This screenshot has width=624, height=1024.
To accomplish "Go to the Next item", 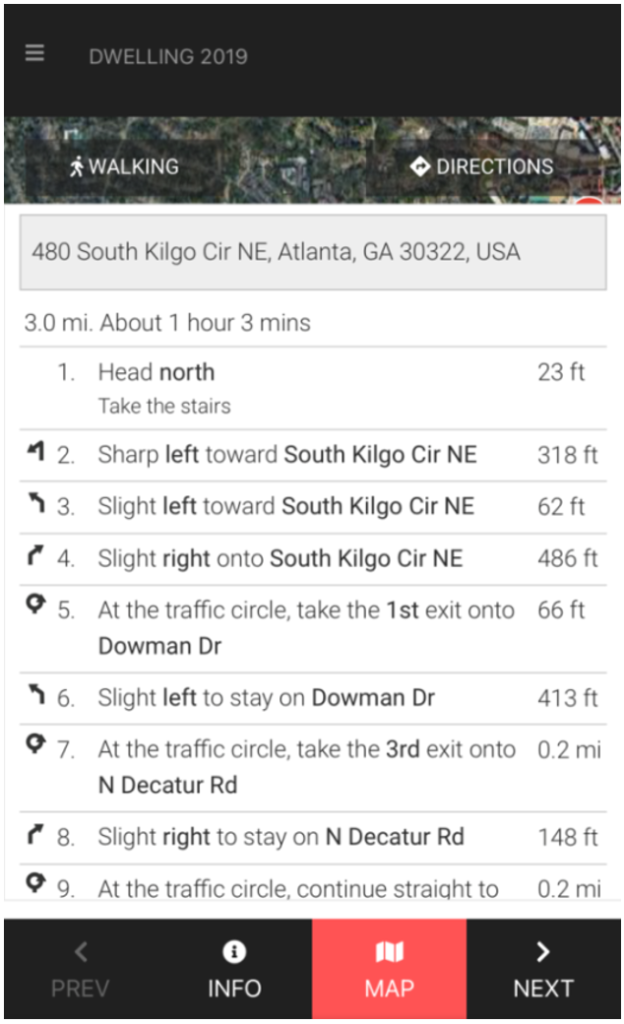I will point(543,969).
